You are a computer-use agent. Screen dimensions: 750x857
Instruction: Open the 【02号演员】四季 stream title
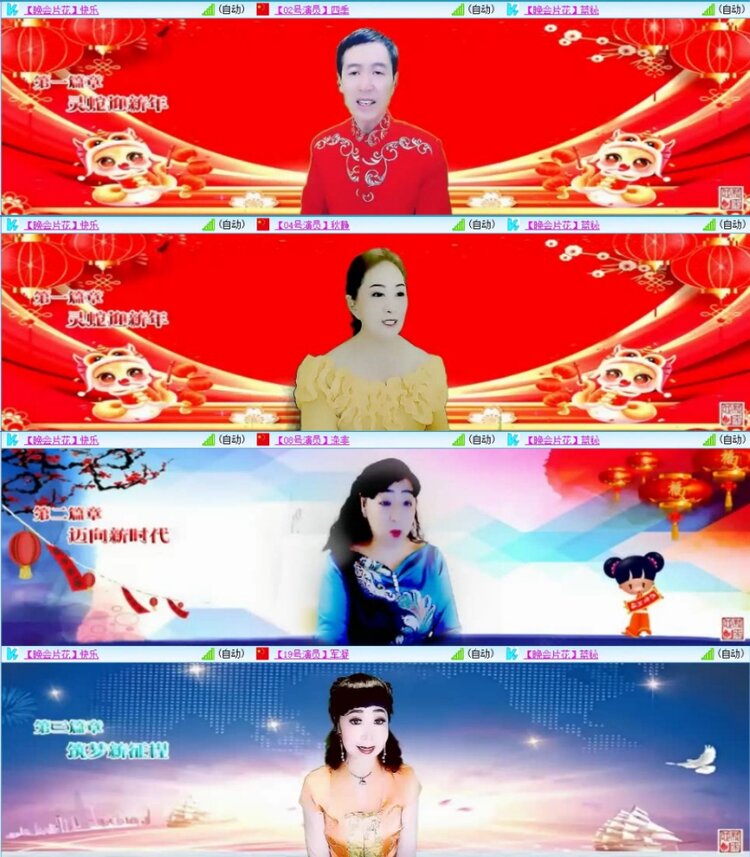tap(310, 8)
